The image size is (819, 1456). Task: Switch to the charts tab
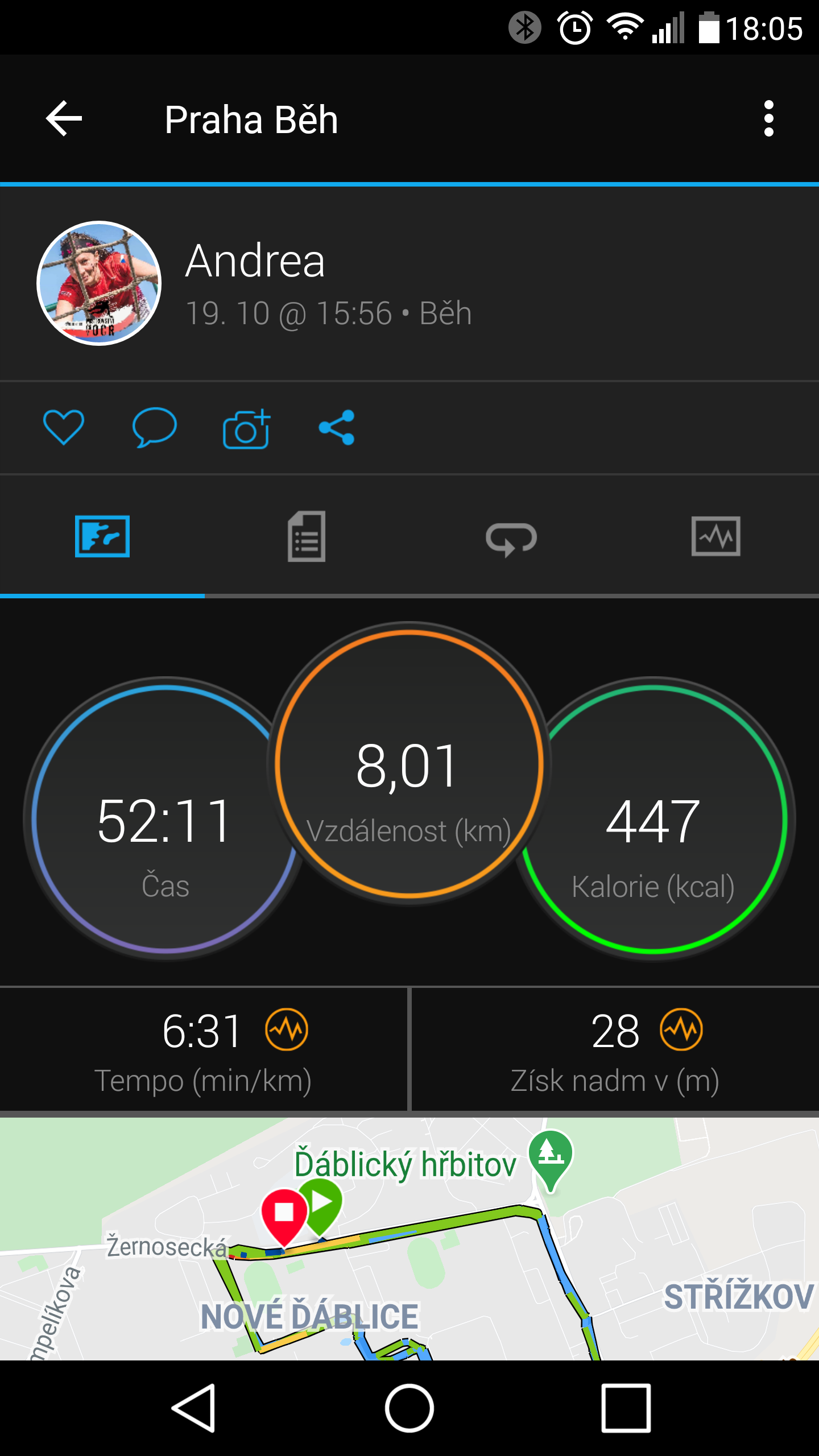pos(716,536)
